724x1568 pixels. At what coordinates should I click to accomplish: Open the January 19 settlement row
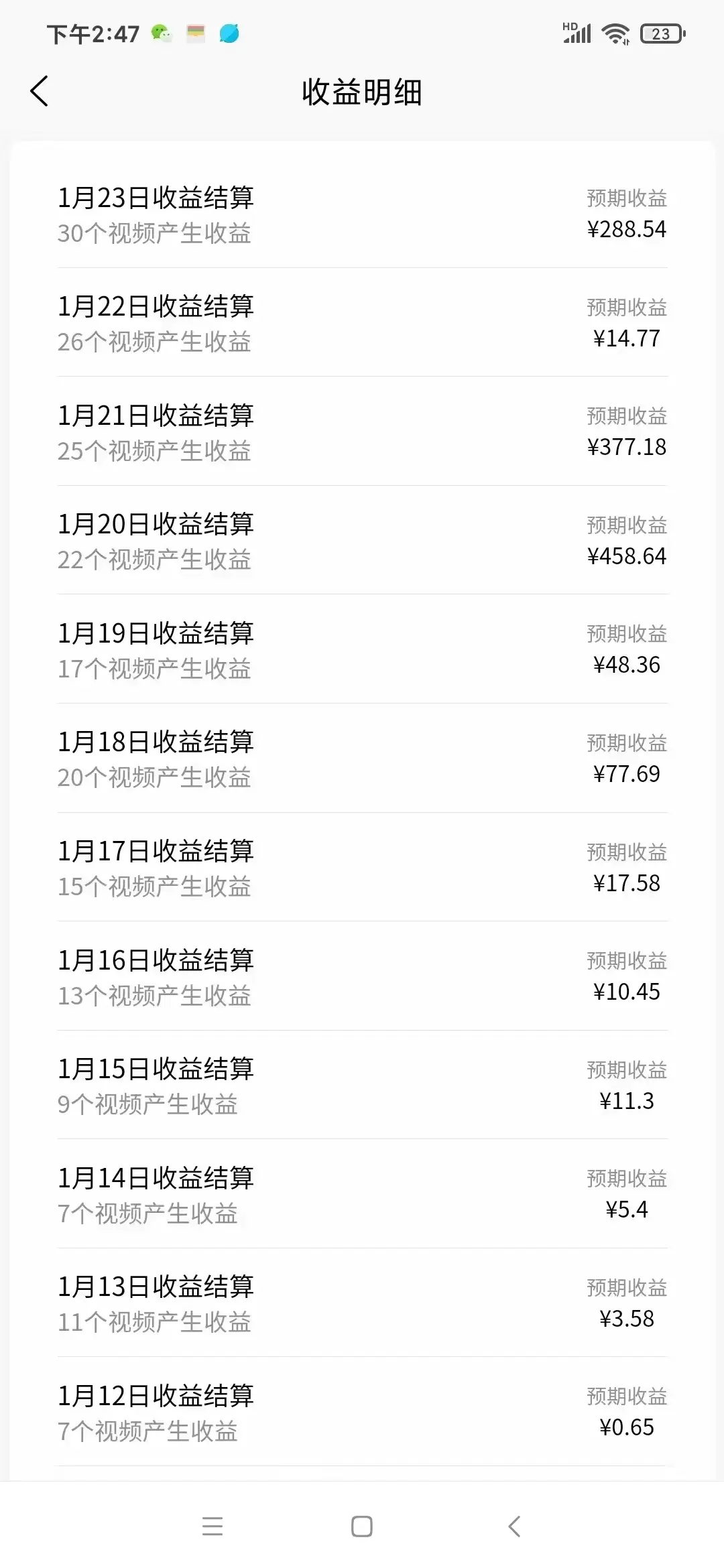362,649
